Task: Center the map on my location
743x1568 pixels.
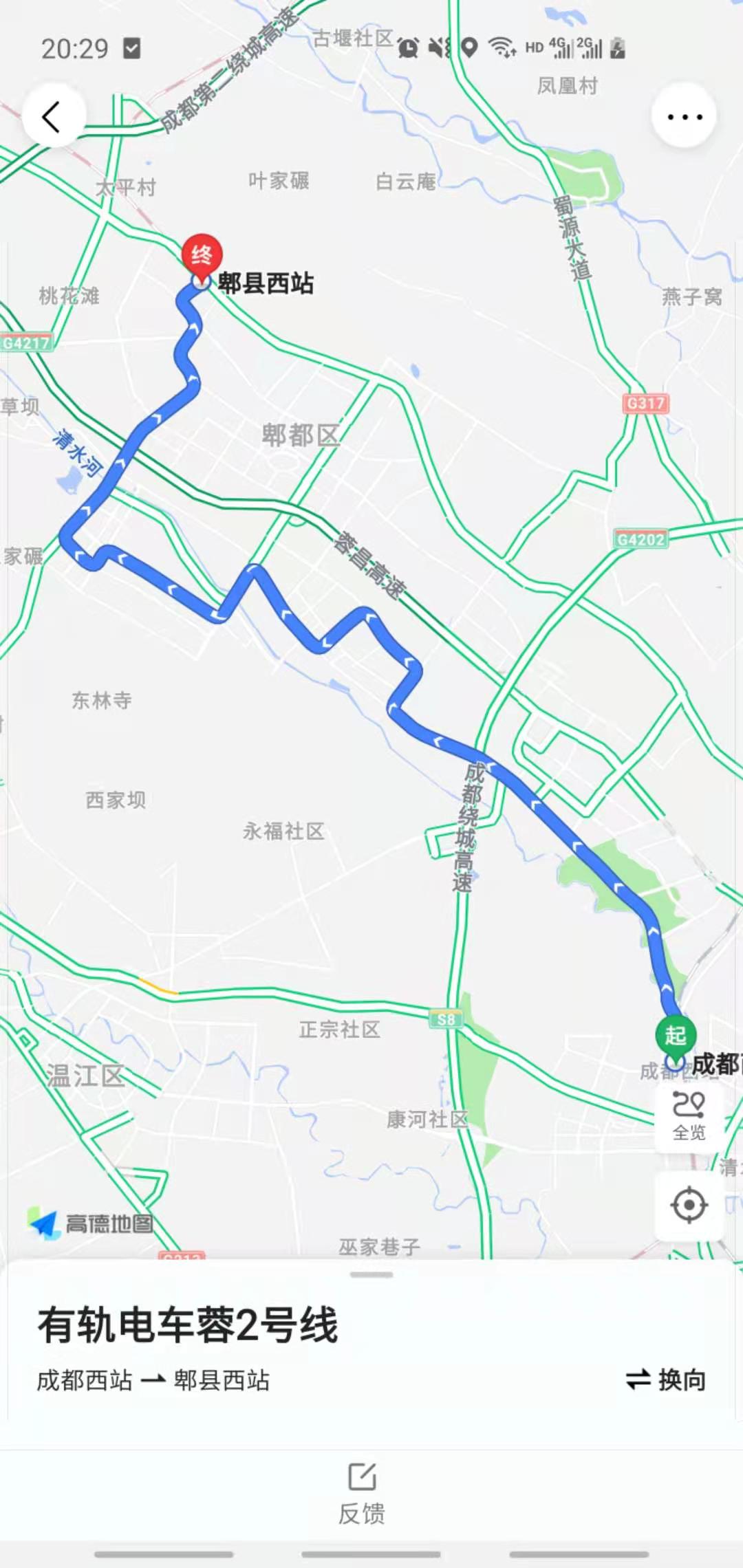Action: pos(689,1206)
